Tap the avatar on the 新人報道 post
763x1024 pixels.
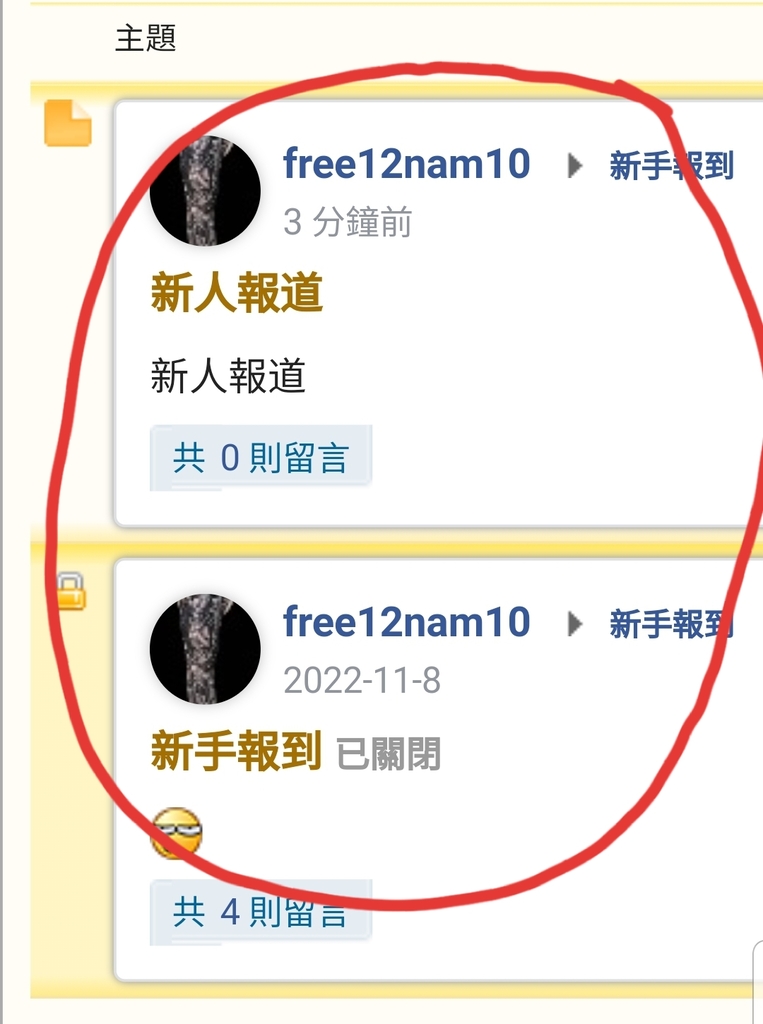205,190
